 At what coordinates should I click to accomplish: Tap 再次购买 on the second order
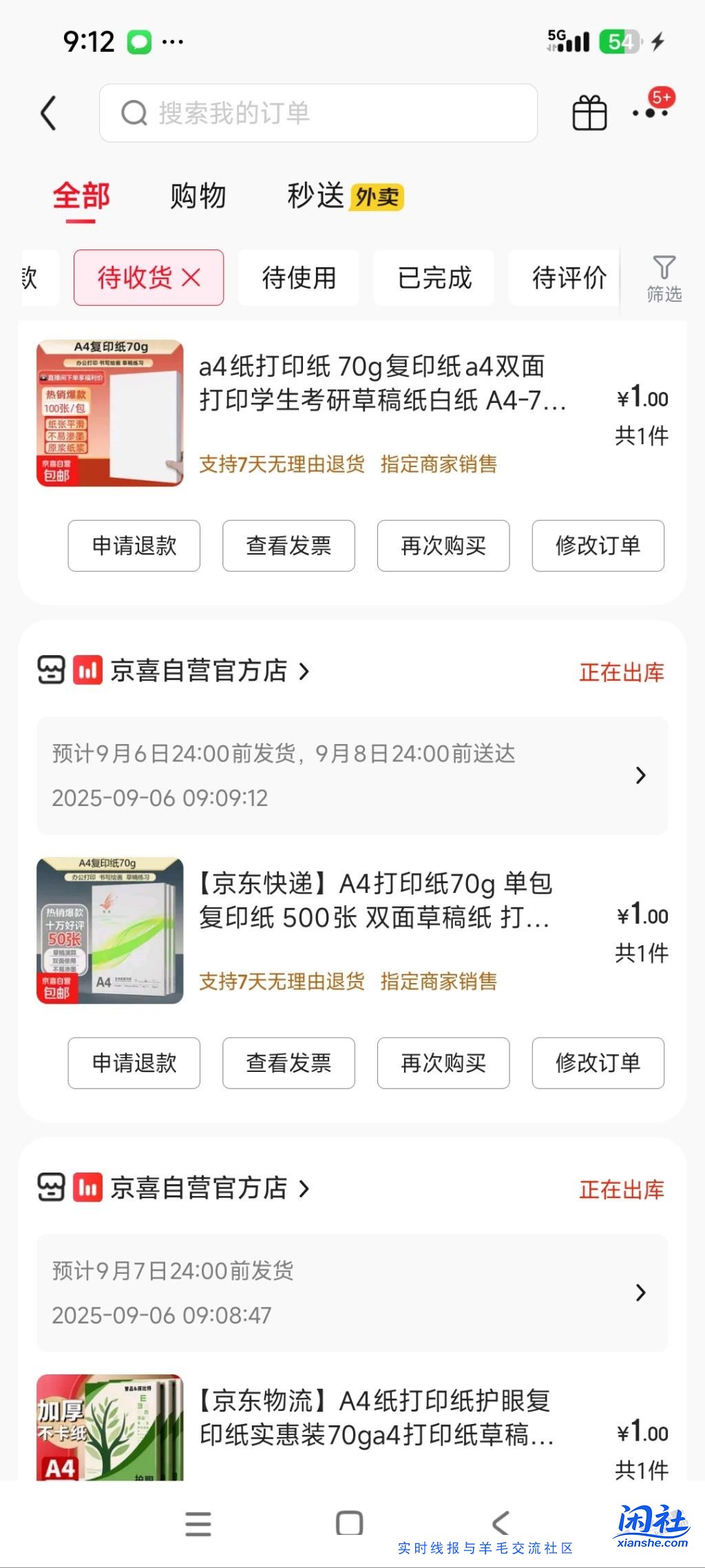[x=443, y=1063]
